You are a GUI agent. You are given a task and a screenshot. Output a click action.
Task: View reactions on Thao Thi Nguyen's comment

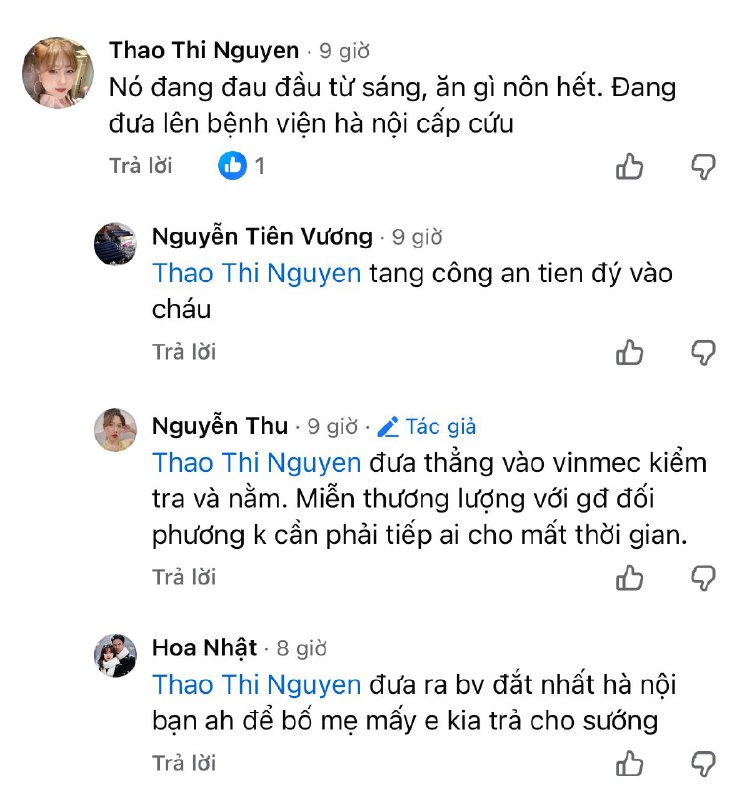[x=241, y=166]
